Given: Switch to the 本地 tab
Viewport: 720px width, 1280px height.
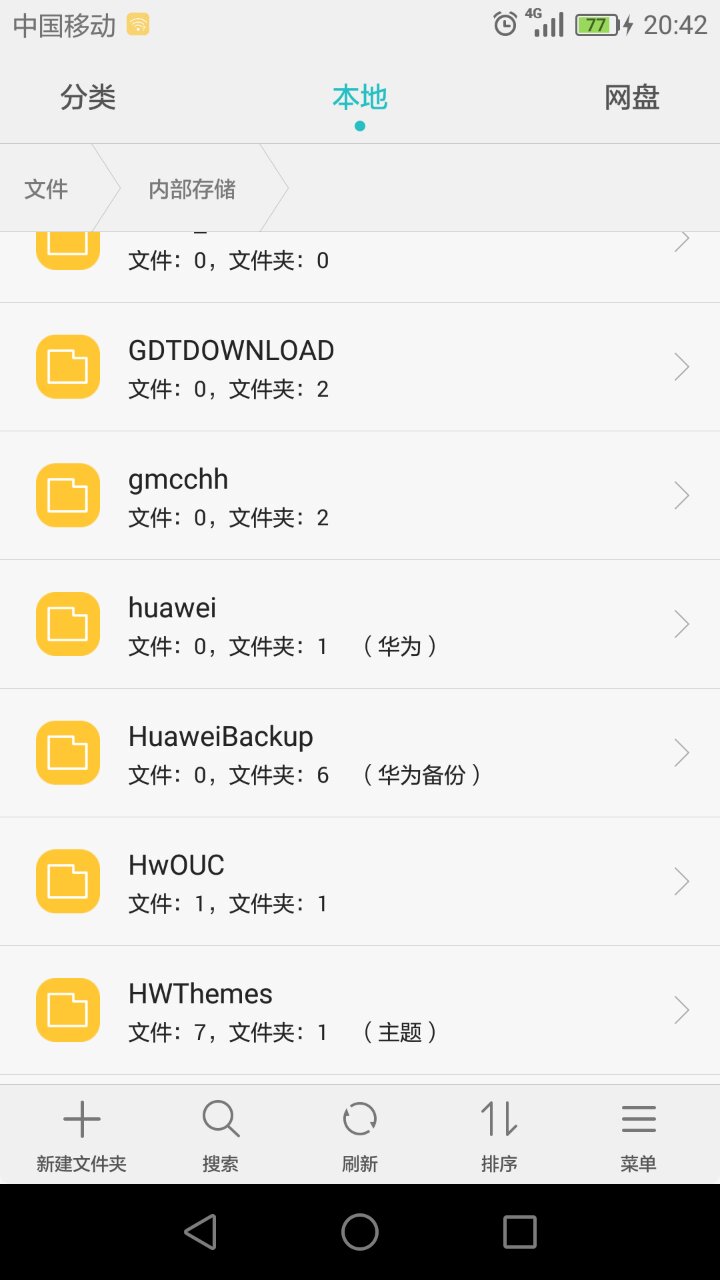Looking at the screenshot, I should 359,97.
